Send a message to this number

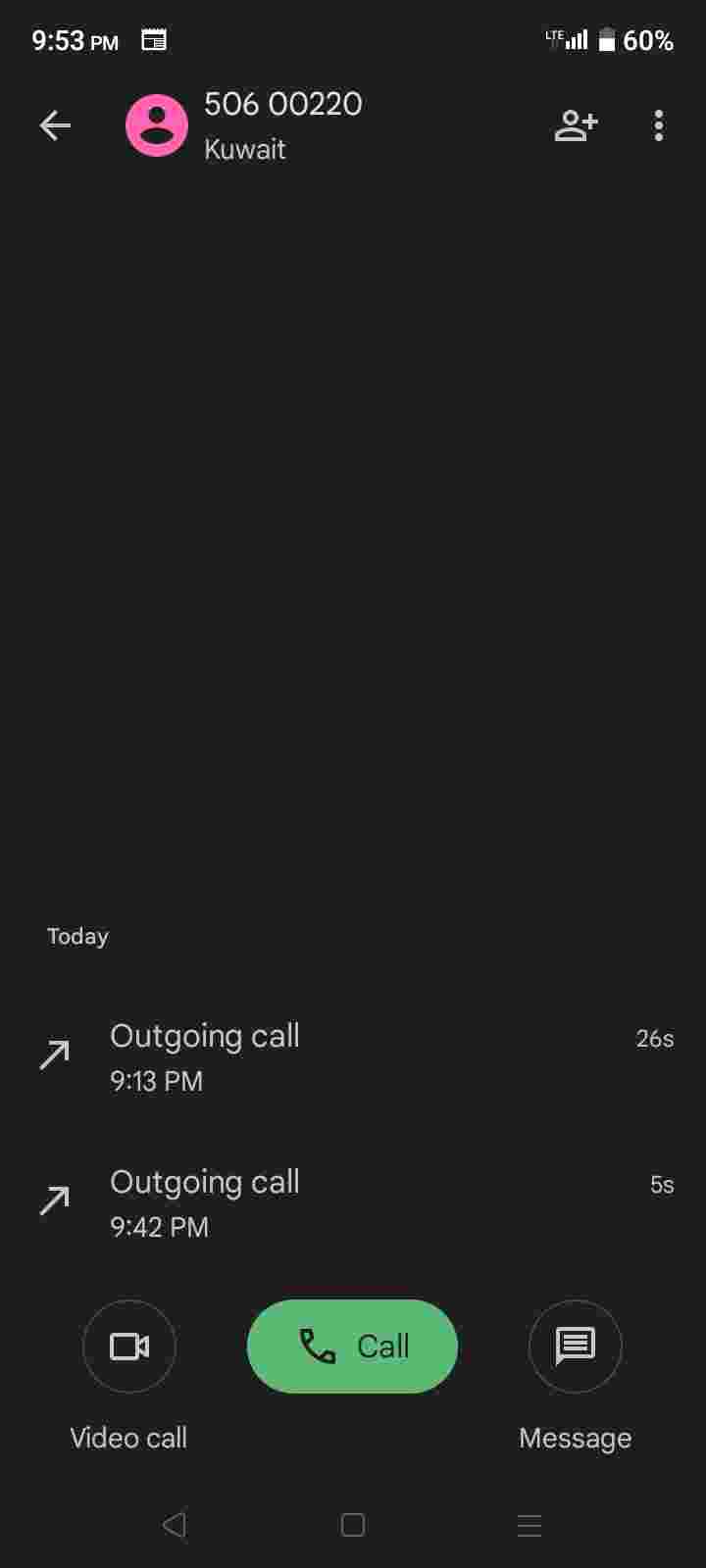[x=576, y=1347]
